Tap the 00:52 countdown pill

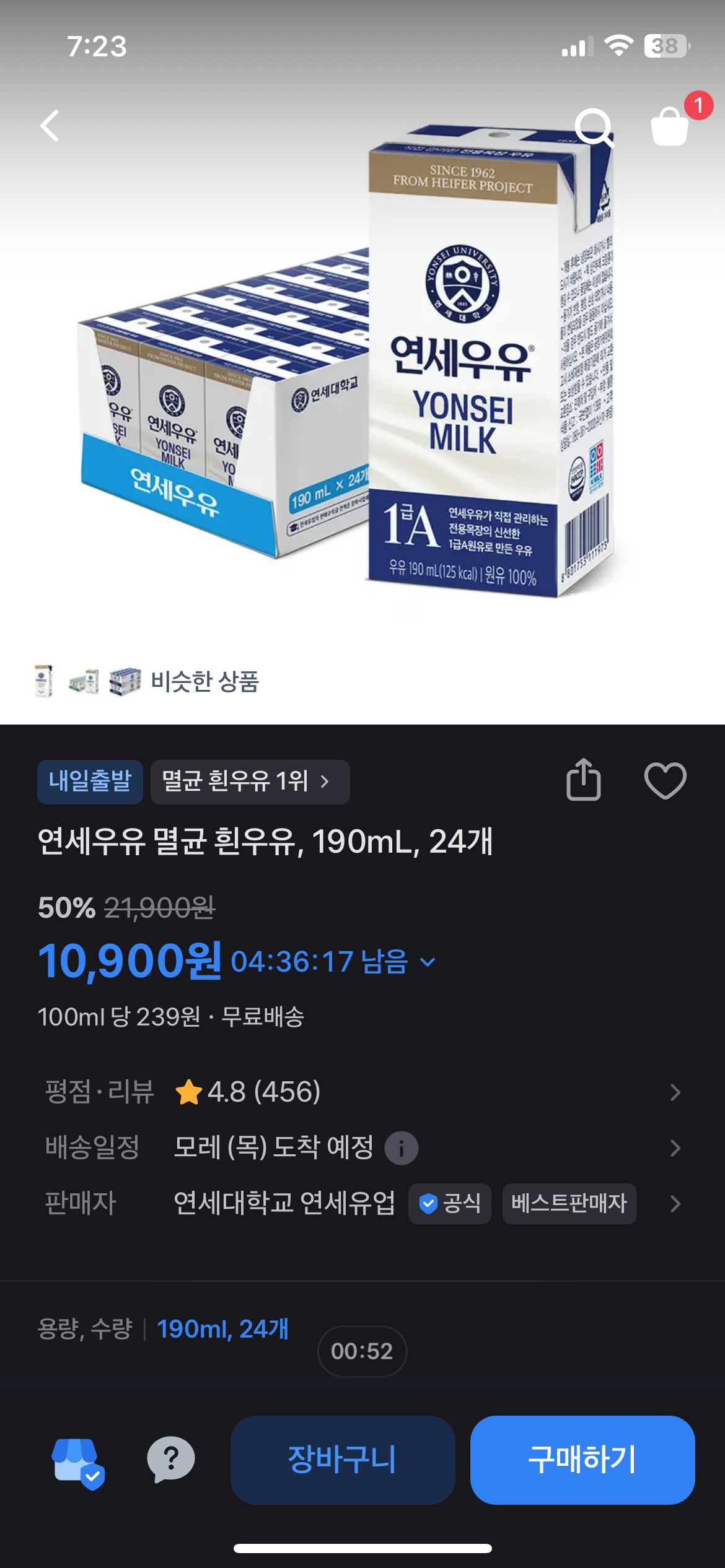[362, 1351]
